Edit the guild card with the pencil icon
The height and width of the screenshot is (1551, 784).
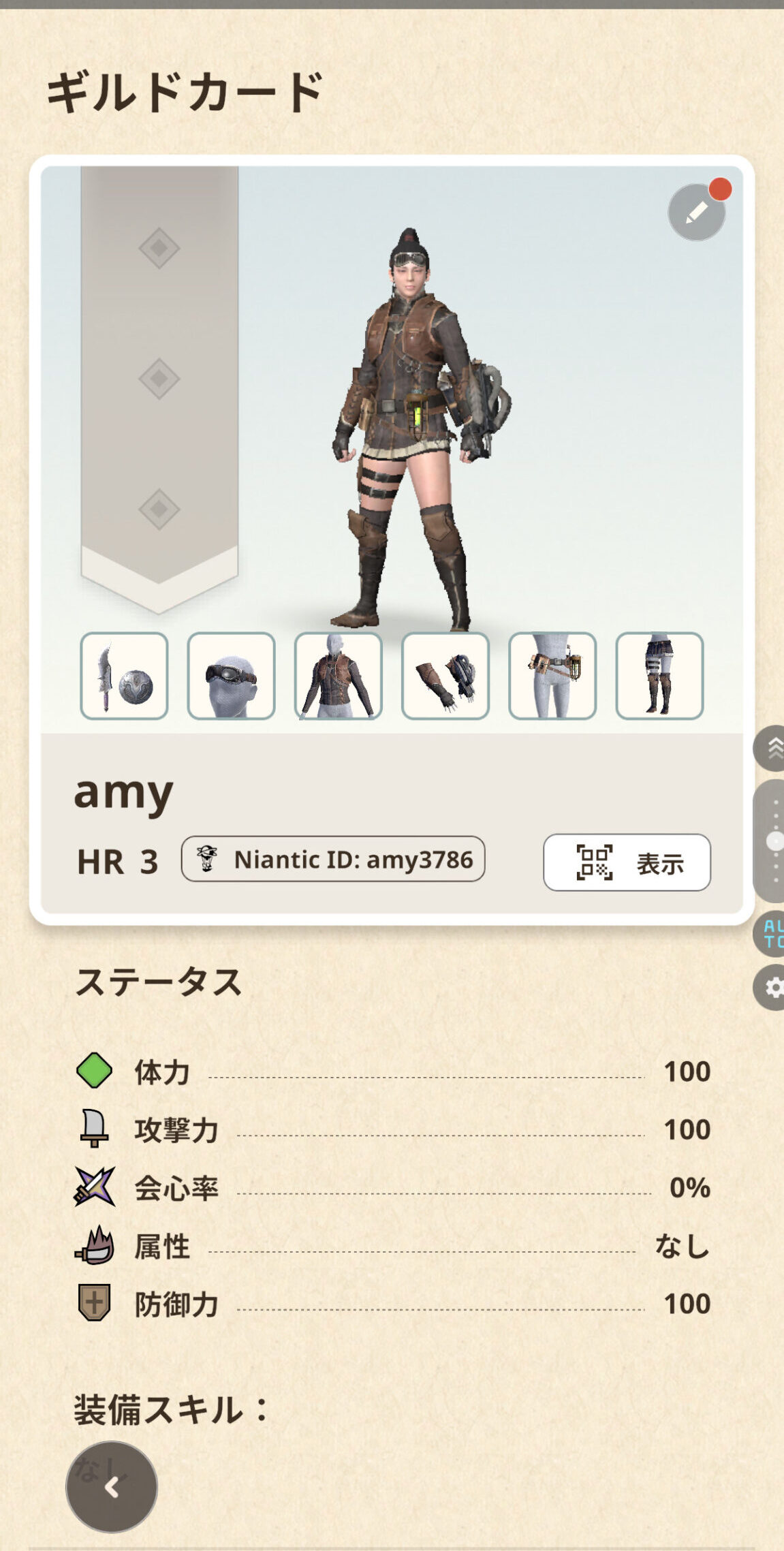click(x=696, y=213)
